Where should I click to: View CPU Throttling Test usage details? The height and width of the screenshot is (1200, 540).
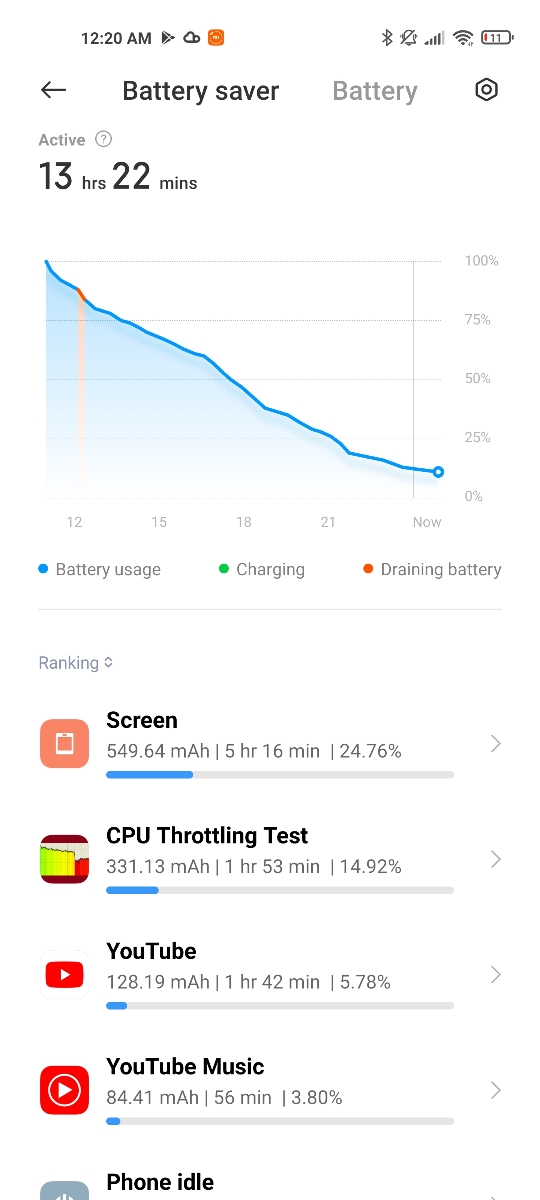click(270, 859)
